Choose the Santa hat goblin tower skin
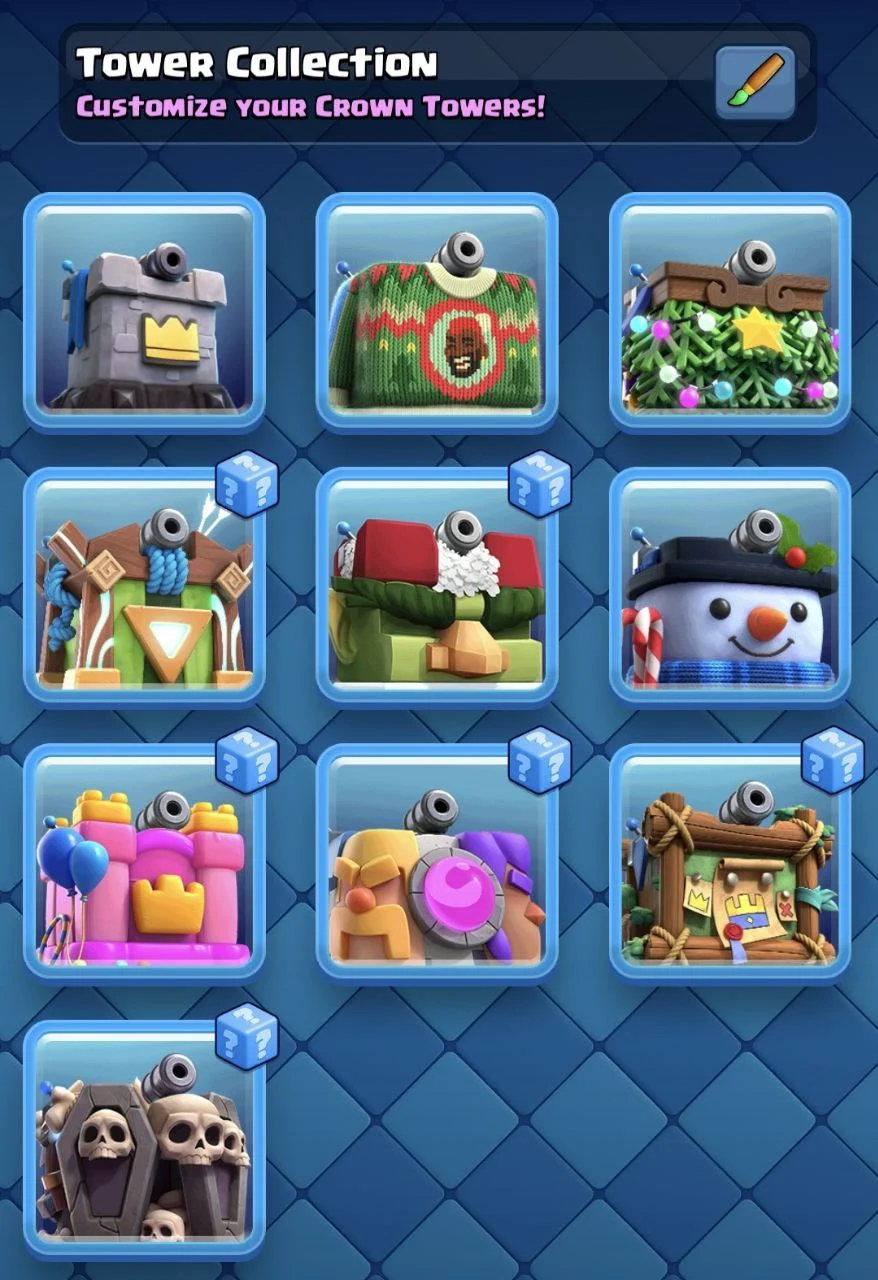This screenshot has height=1280, width=878. click(x=437, y=588)
